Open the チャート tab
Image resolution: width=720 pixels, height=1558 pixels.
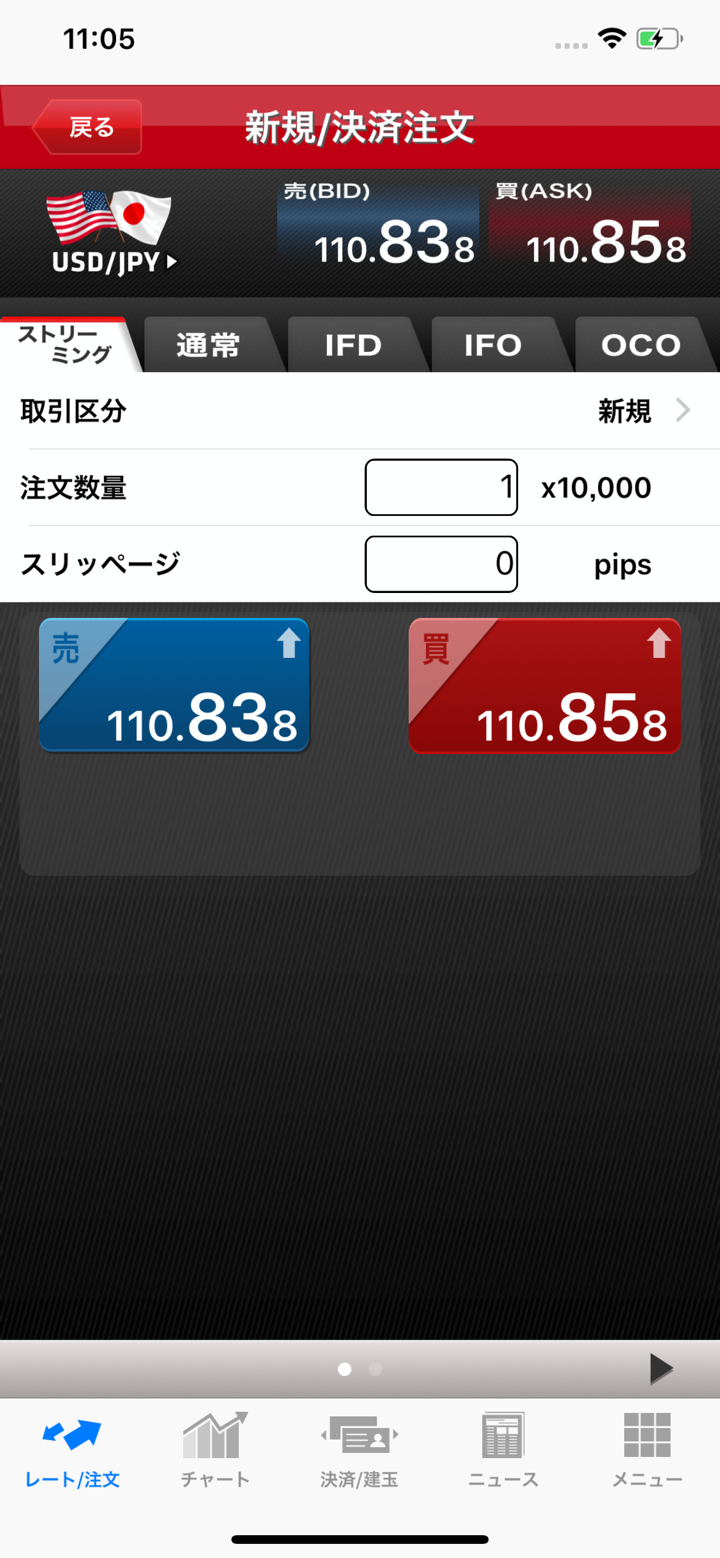(215, 1449)
